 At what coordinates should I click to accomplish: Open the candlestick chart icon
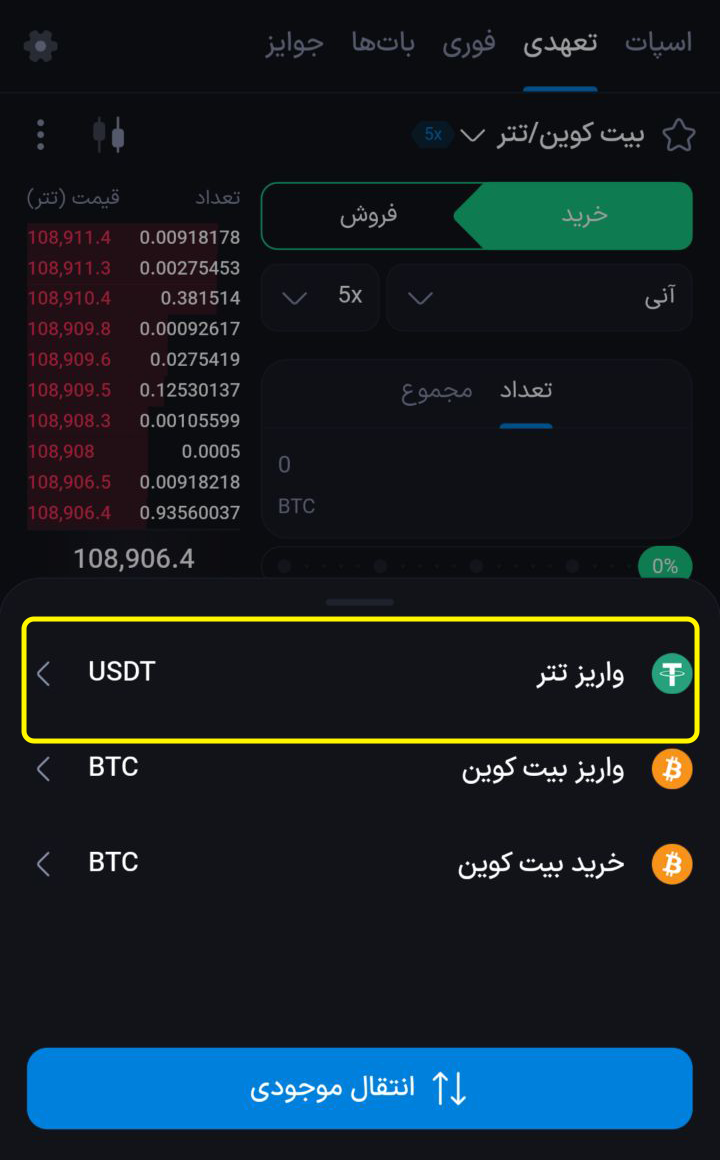click(108, 134)
